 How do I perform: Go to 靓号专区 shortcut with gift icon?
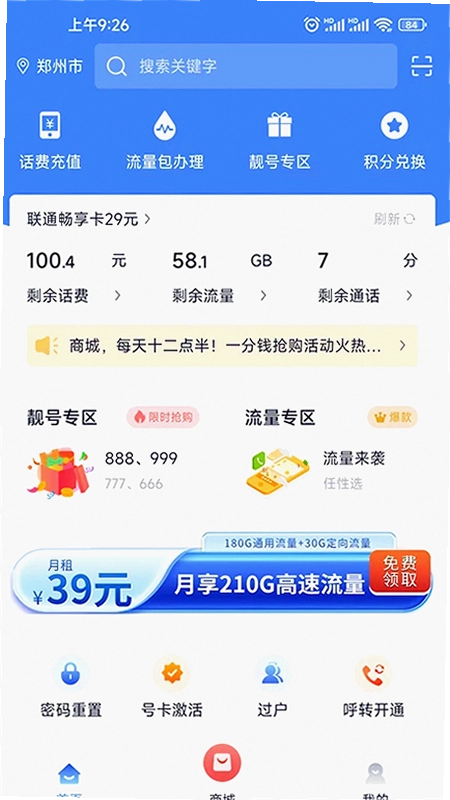coord(280,141)
